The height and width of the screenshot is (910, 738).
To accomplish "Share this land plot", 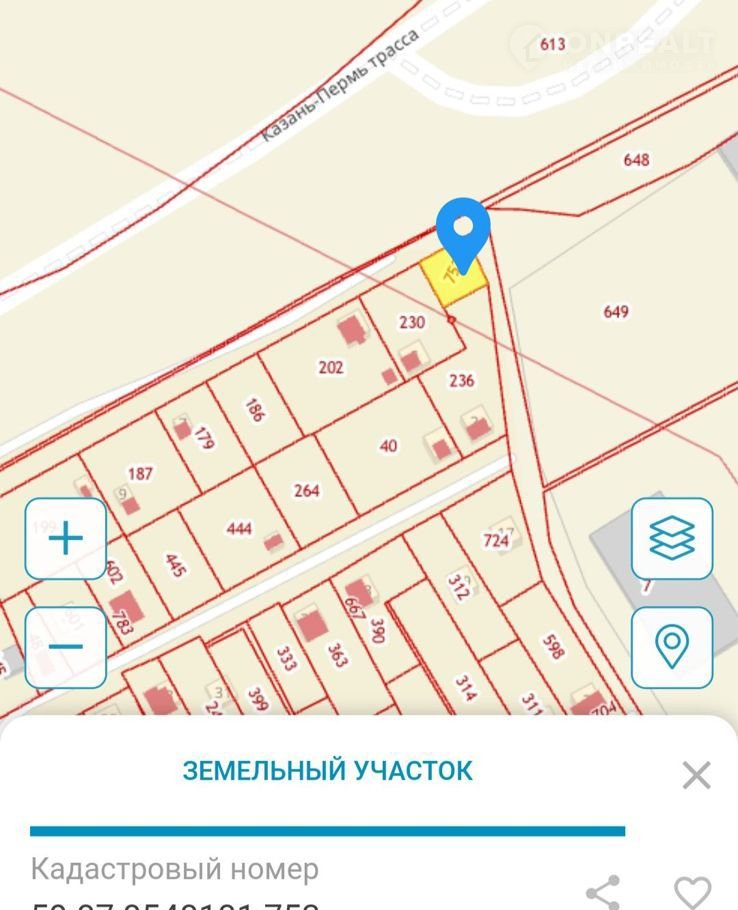I will click(x=602, y=891).
